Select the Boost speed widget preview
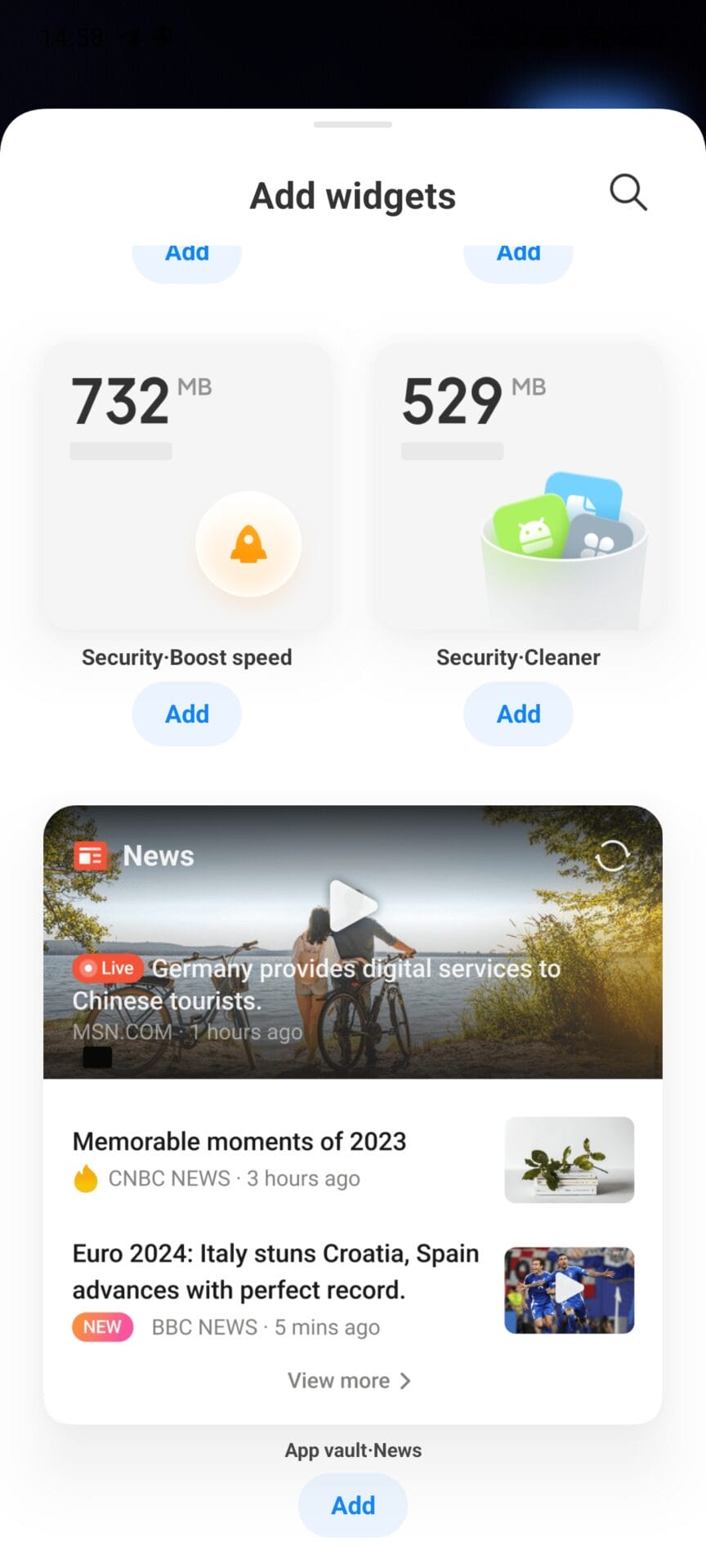This screenshot has height=1568, width=706. [x=187, y=486]
